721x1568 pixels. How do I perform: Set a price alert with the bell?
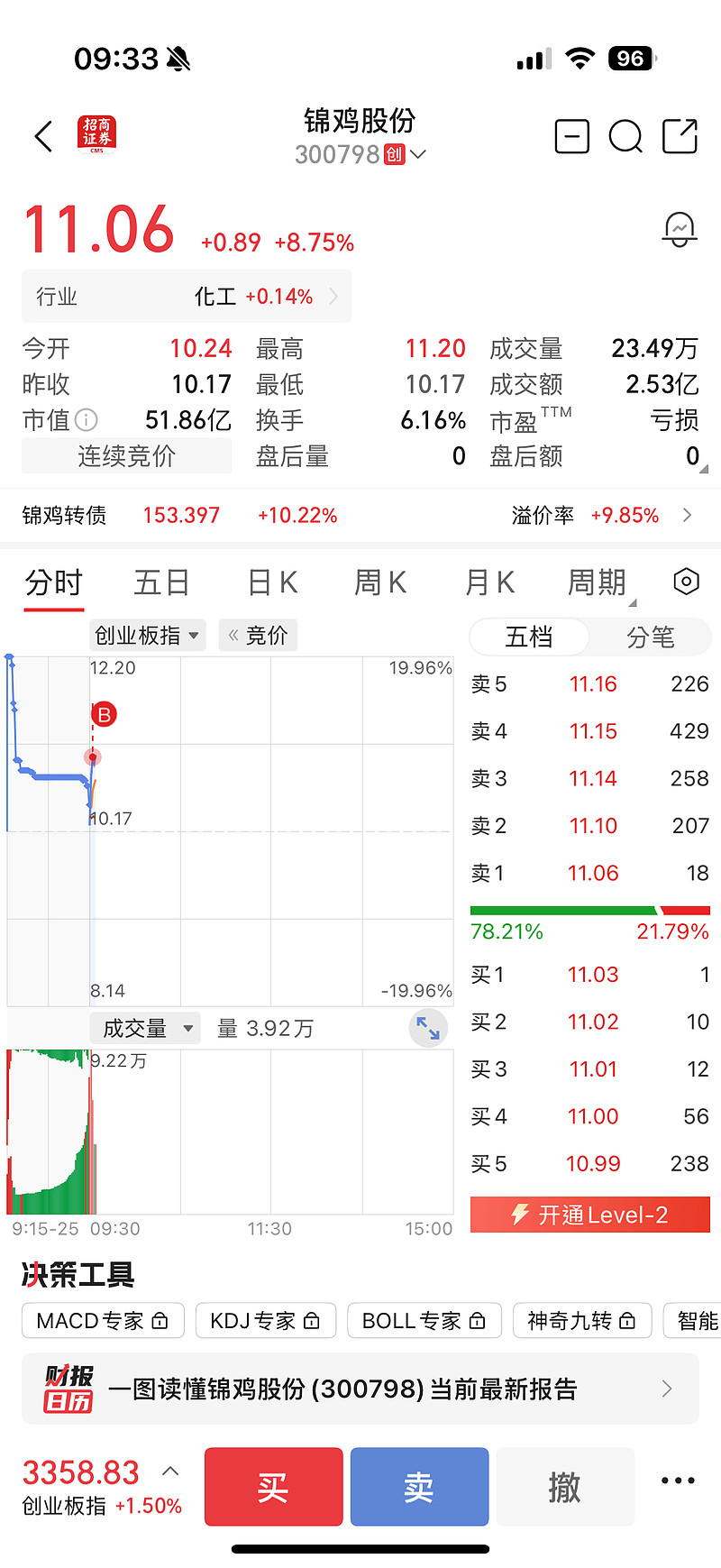(x=680, y=229)
